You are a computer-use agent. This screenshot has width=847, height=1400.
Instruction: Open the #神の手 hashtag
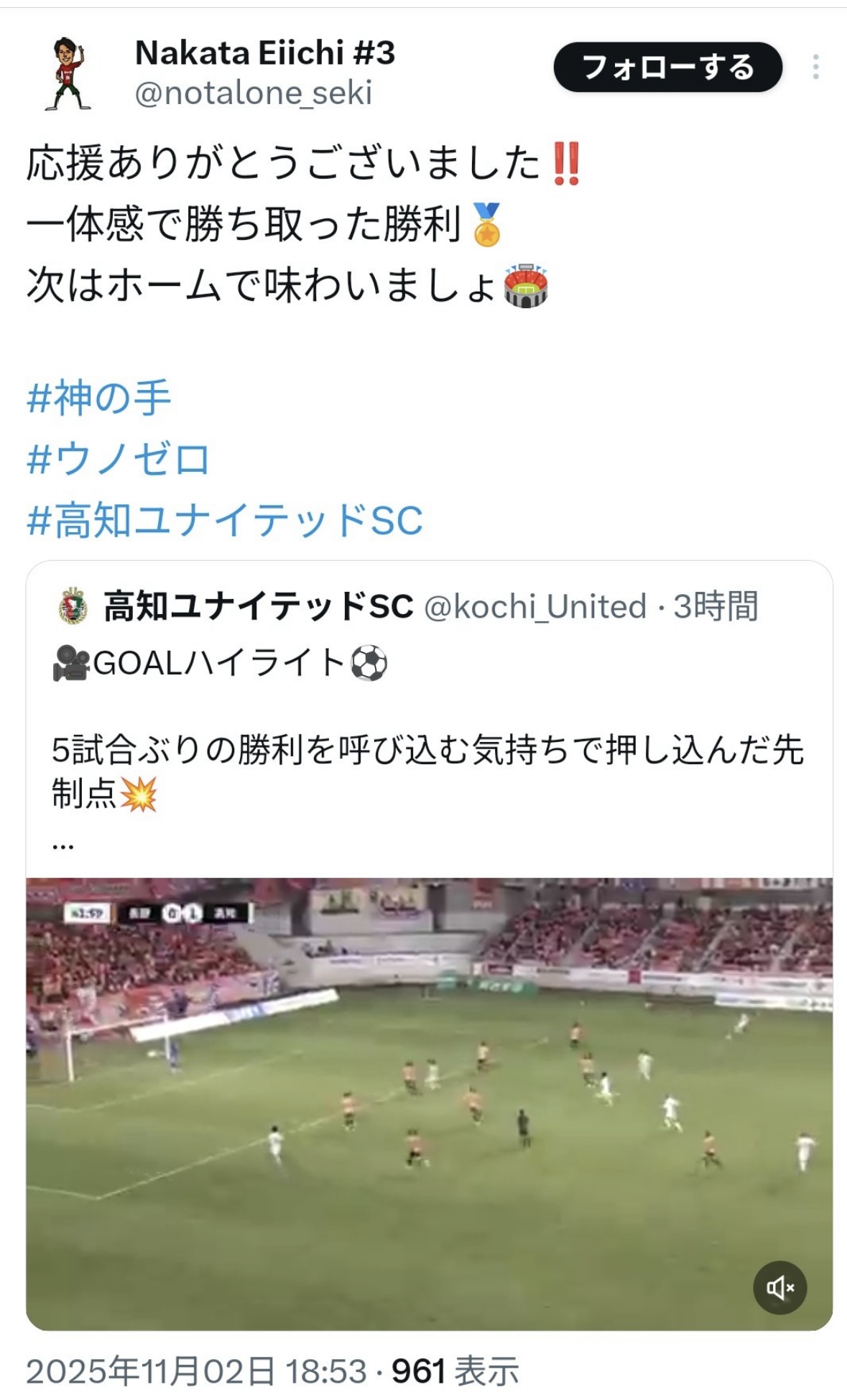pyautogui.click(x=99, y=397)
